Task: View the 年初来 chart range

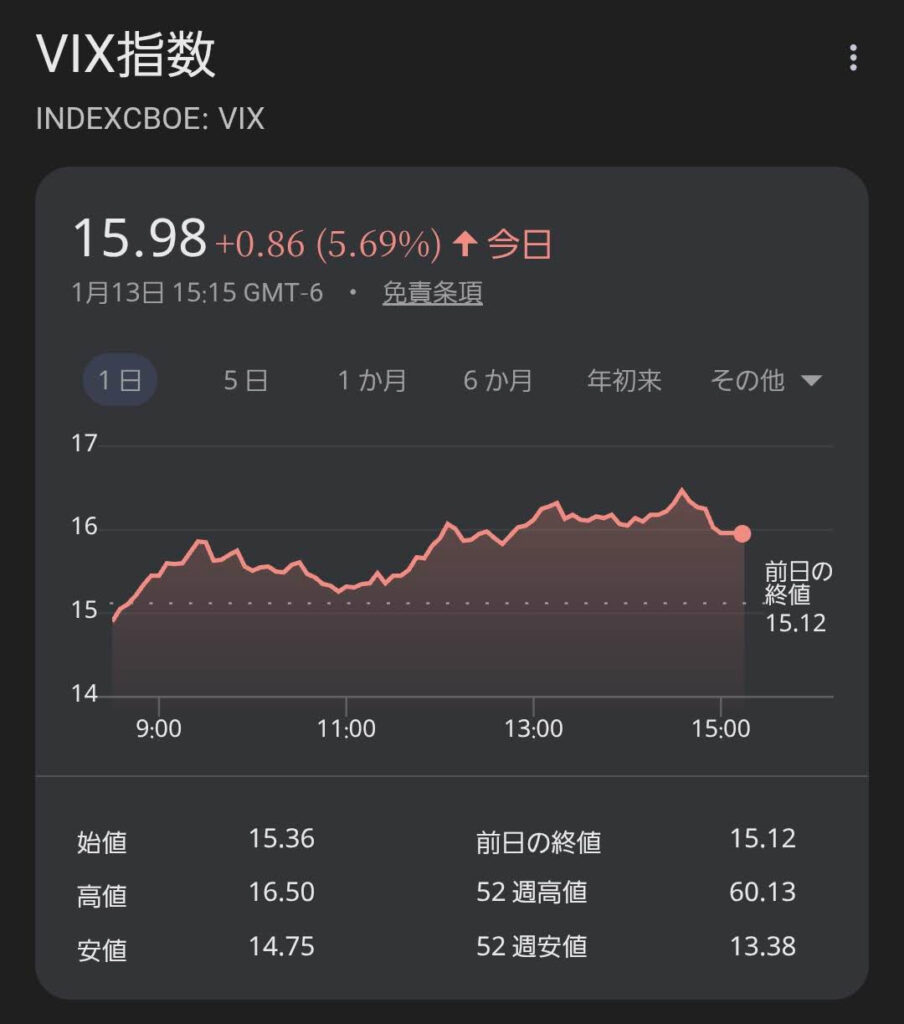Action: click(624, 380)
